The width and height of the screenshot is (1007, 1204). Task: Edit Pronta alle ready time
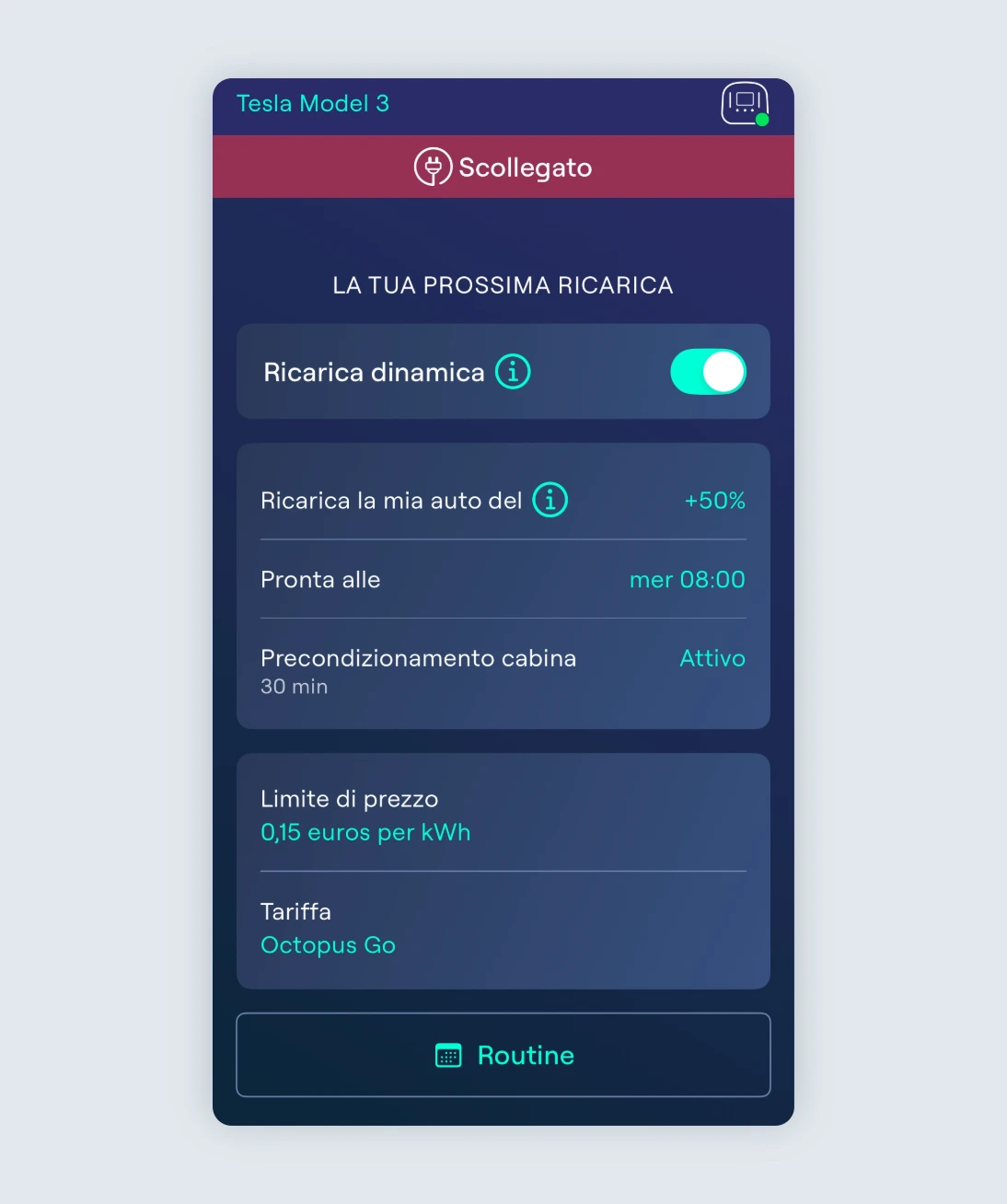click(687, 580)
